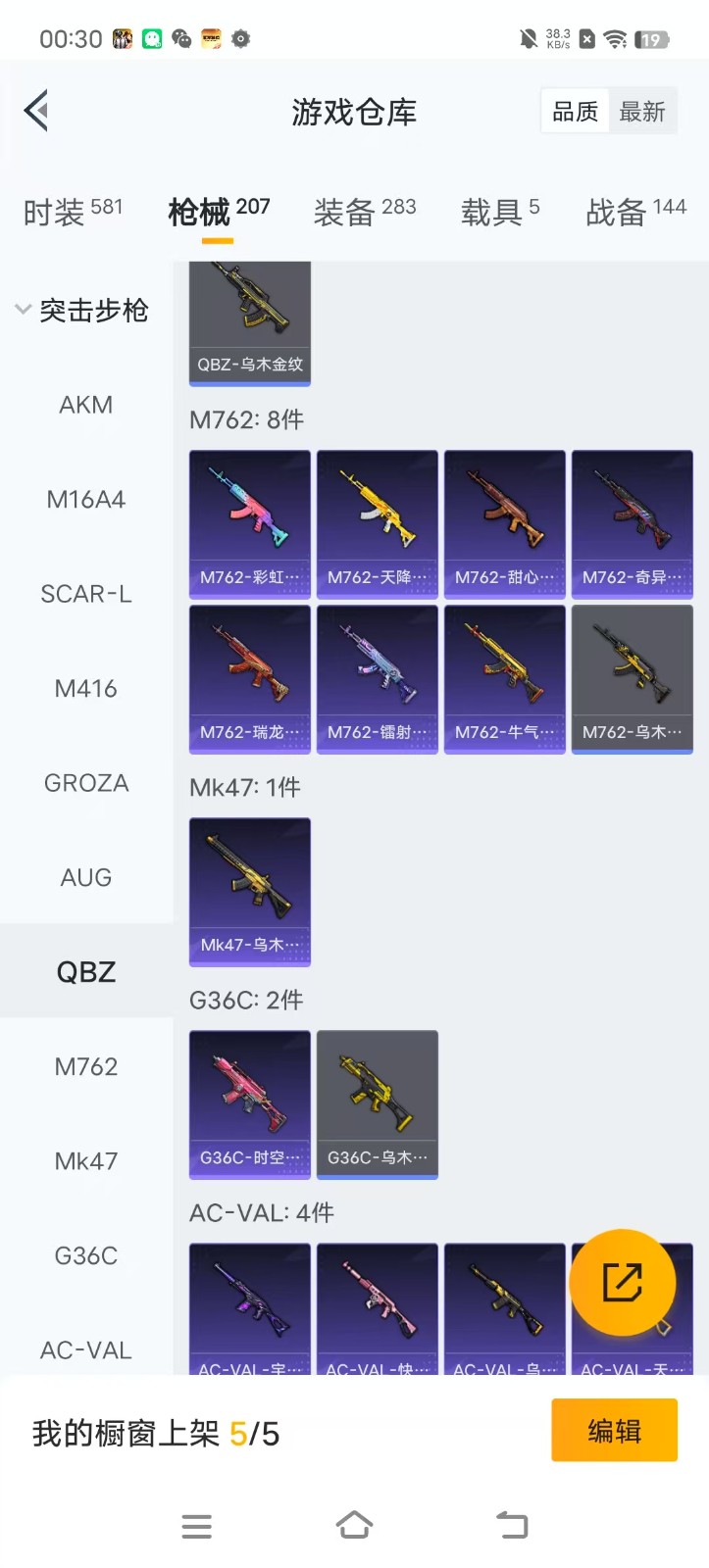Select AKM in the weapon sidebar
709x1568 pixels.
click(x=86, y=405)
